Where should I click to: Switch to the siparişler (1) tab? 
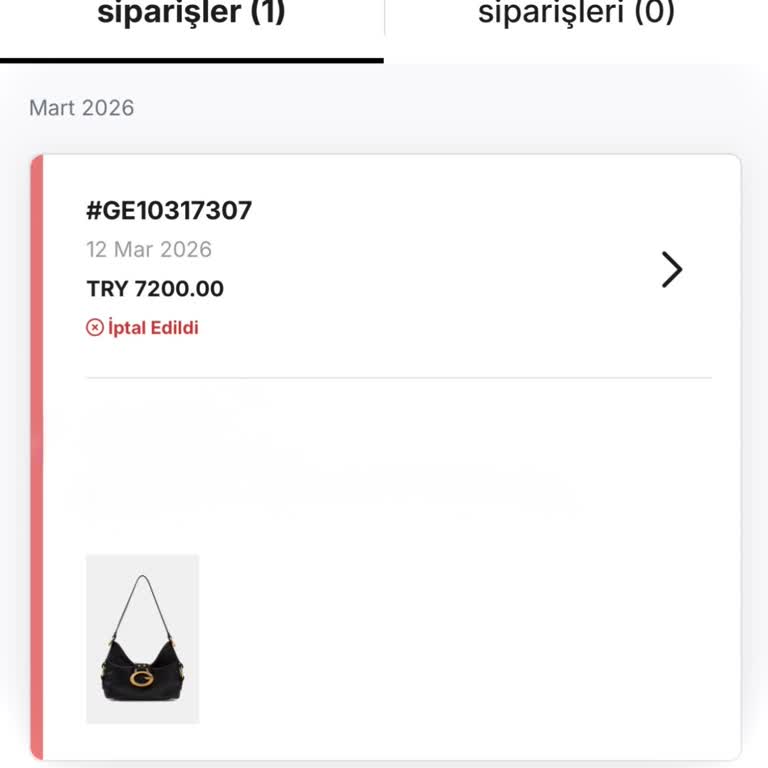[x=191, y=16]
